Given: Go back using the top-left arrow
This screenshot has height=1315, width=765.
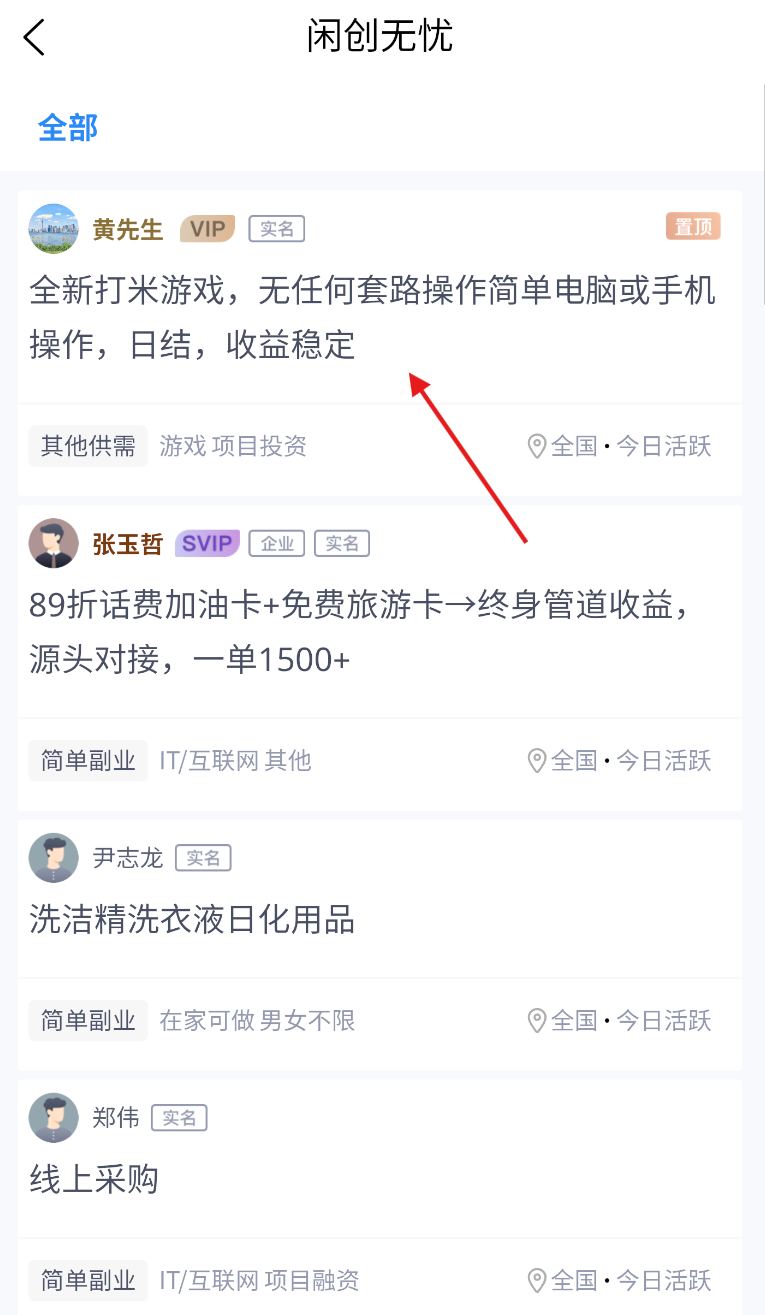Looking at the screenshot, I should pyautogui.click(x=35, y=38).
